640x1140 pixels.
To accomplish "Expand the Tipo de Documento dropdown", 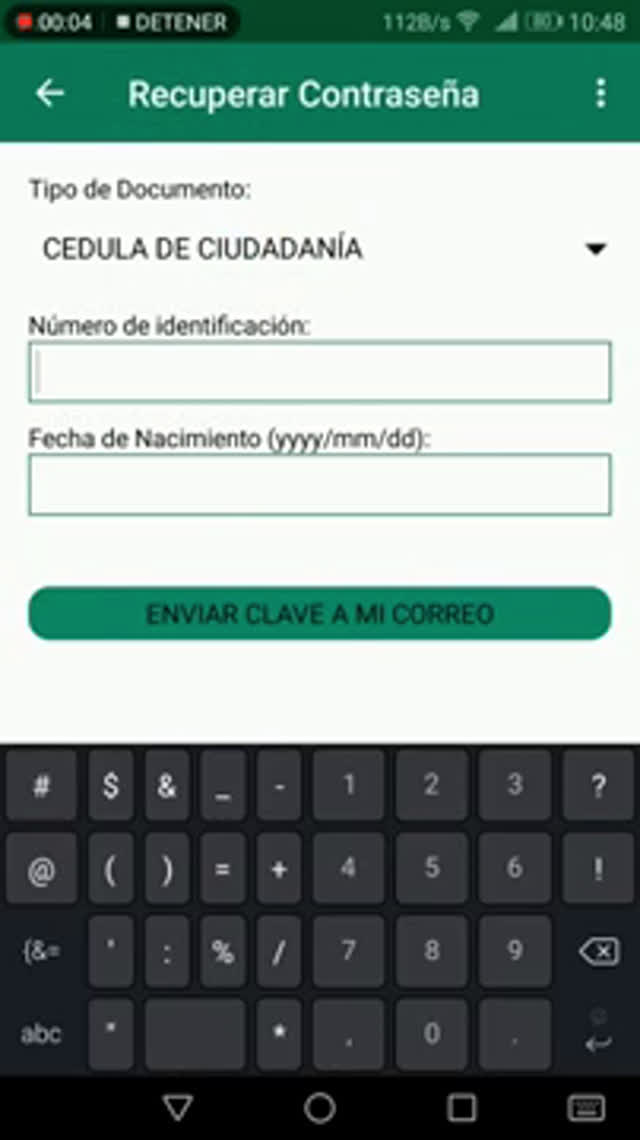I will 320,249.
